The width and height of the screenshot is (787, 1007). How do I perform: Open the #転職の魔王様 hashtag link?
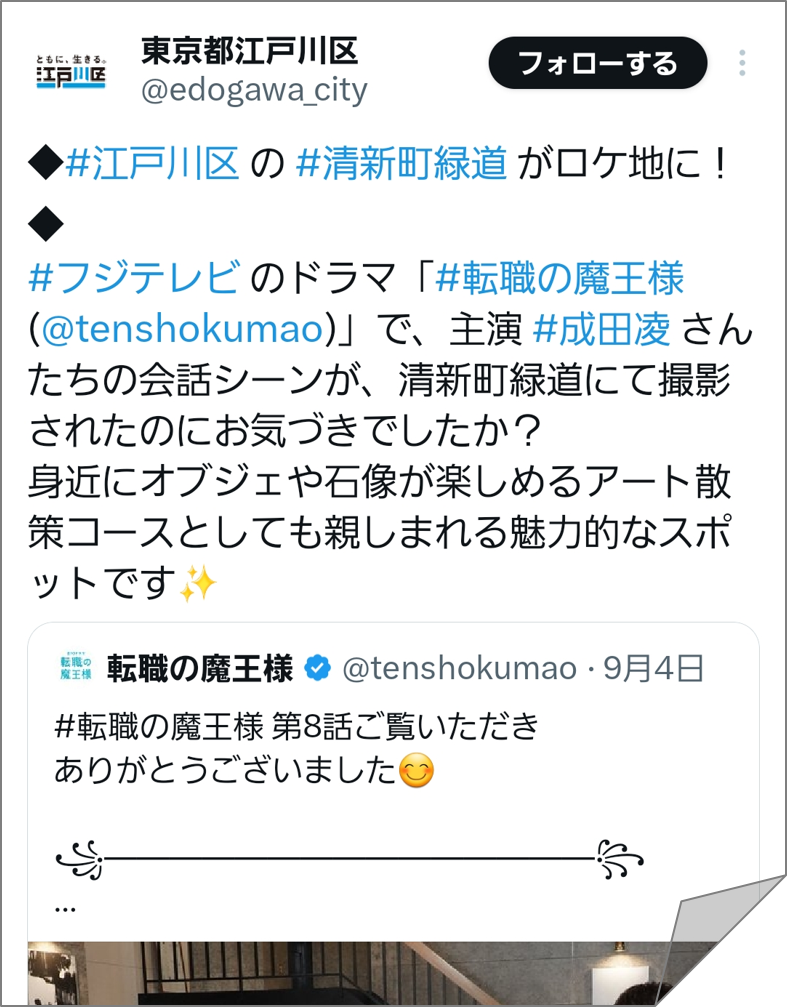(560, 277)
